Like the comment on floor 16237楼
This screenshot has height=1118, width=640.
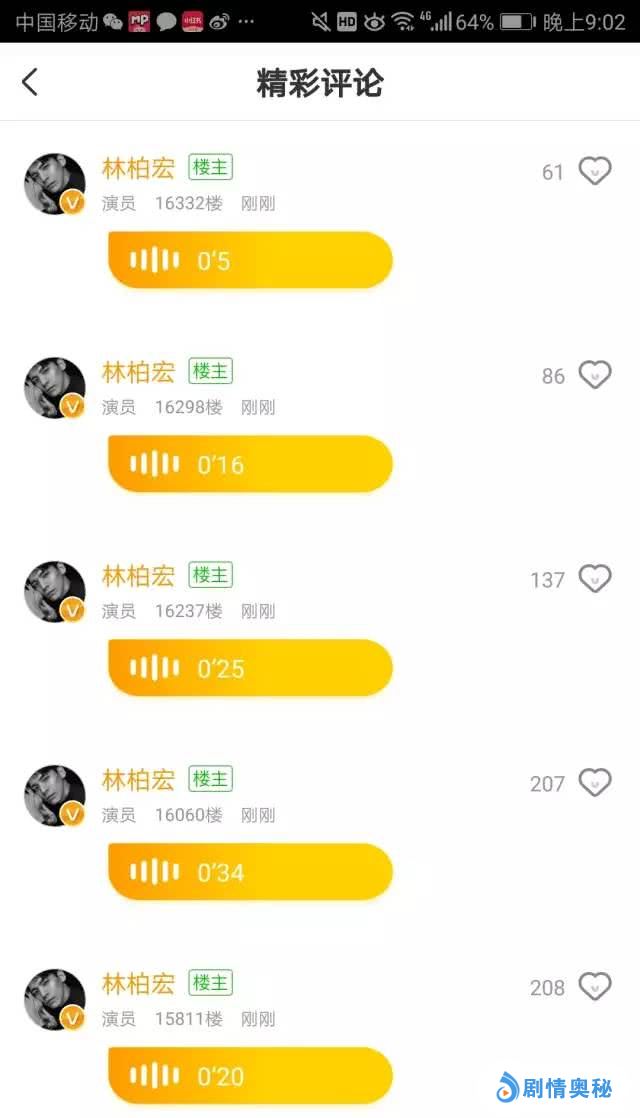pos(595,579)
